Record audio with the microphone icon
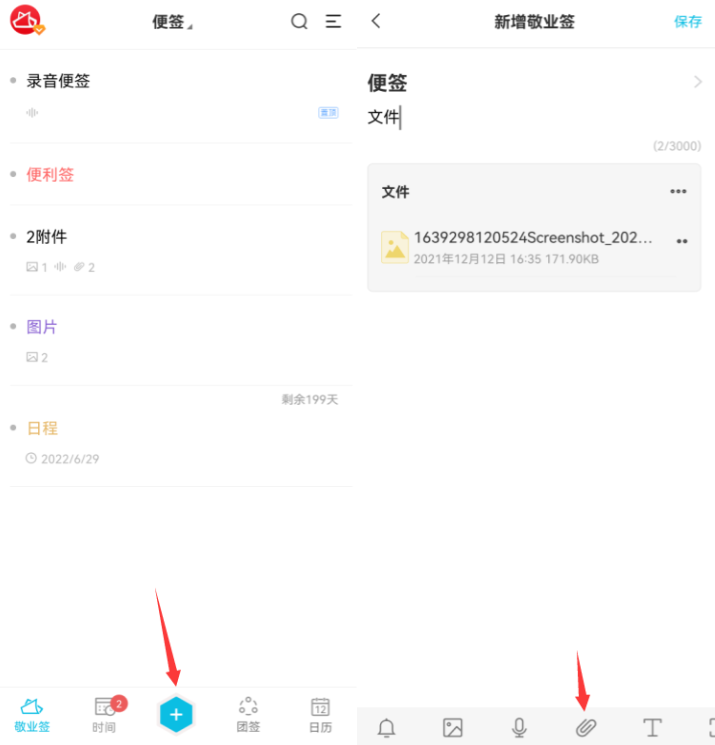The image size is (715, 745). [519, 728]
